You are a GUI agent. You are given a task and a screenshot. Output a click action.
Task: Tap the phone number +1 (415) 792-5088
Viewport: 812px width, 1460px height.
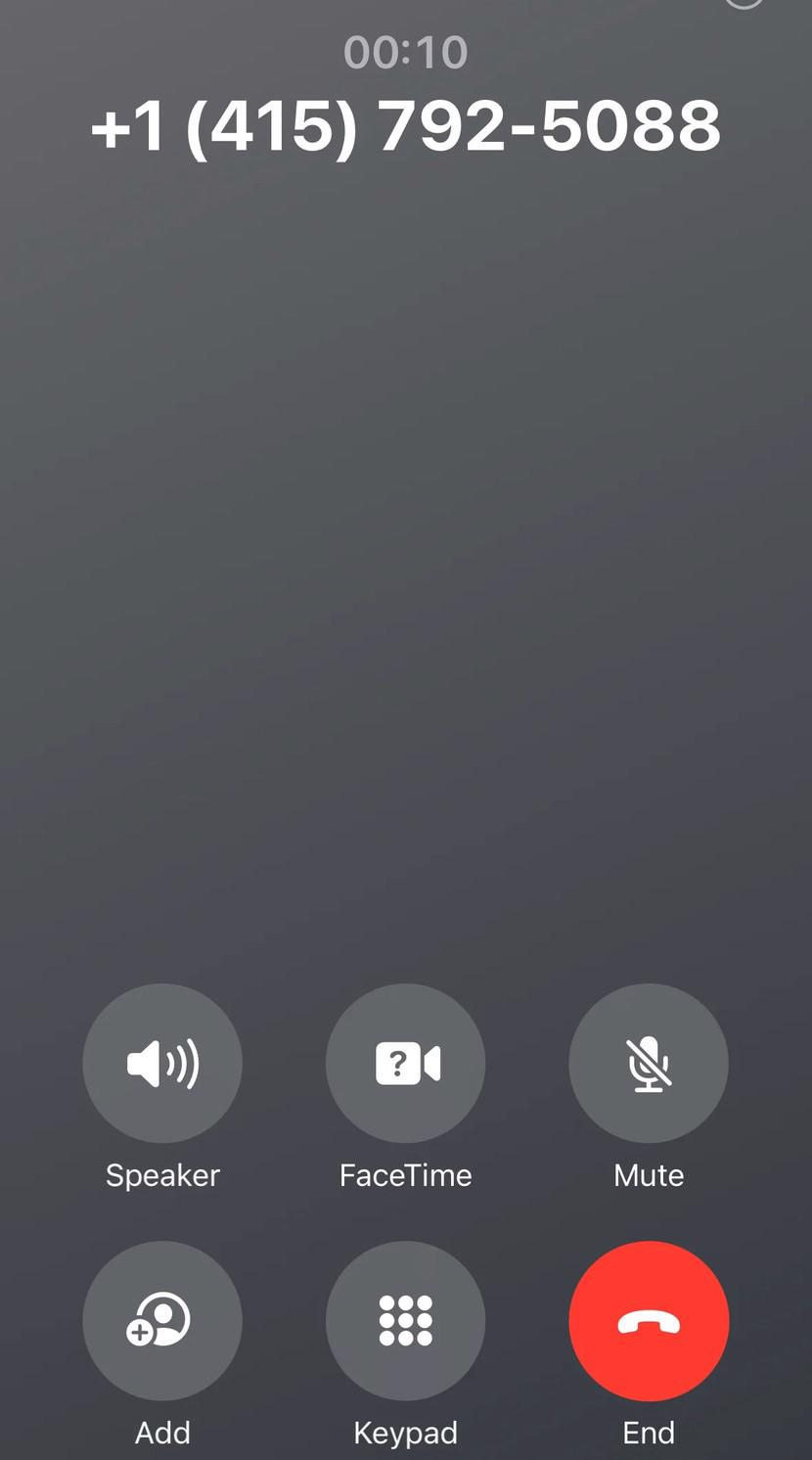pos(405,126)
